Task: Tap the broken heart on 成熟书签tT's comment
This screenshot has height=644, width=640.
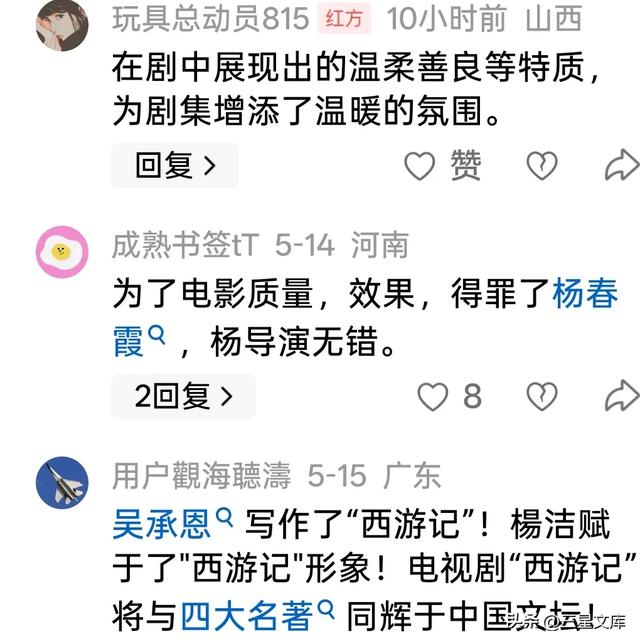Action: [541, 397]
